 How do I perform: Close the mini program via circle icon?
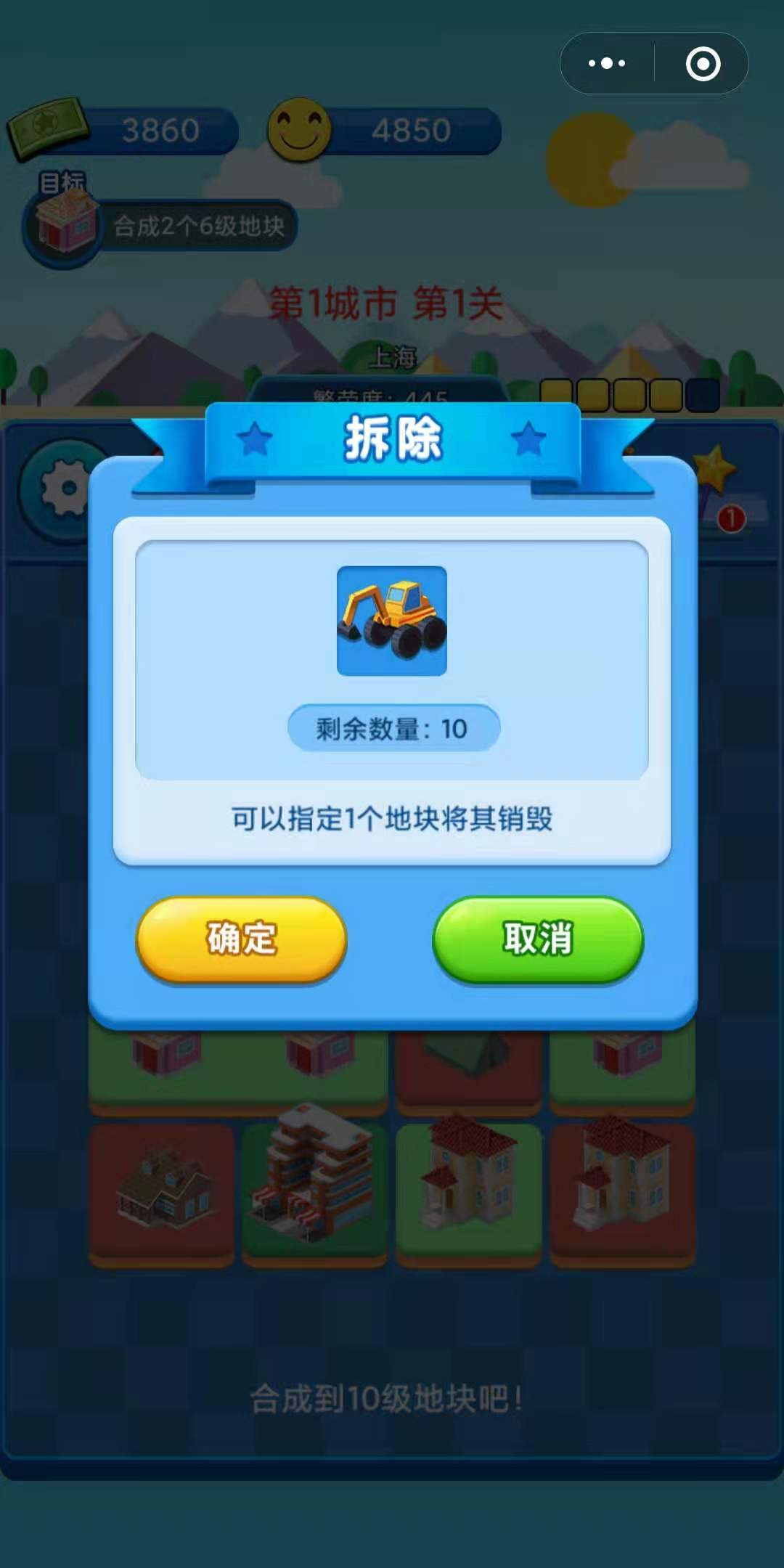(703, 64)
